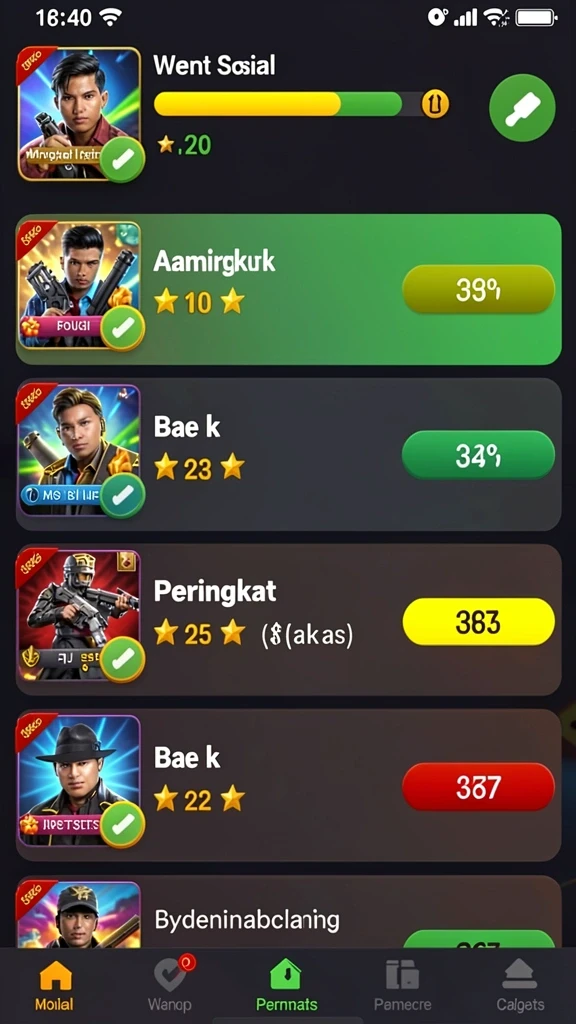Open the Aamirgkurk character card
The image size is (576, 1024).
point(78,285)
